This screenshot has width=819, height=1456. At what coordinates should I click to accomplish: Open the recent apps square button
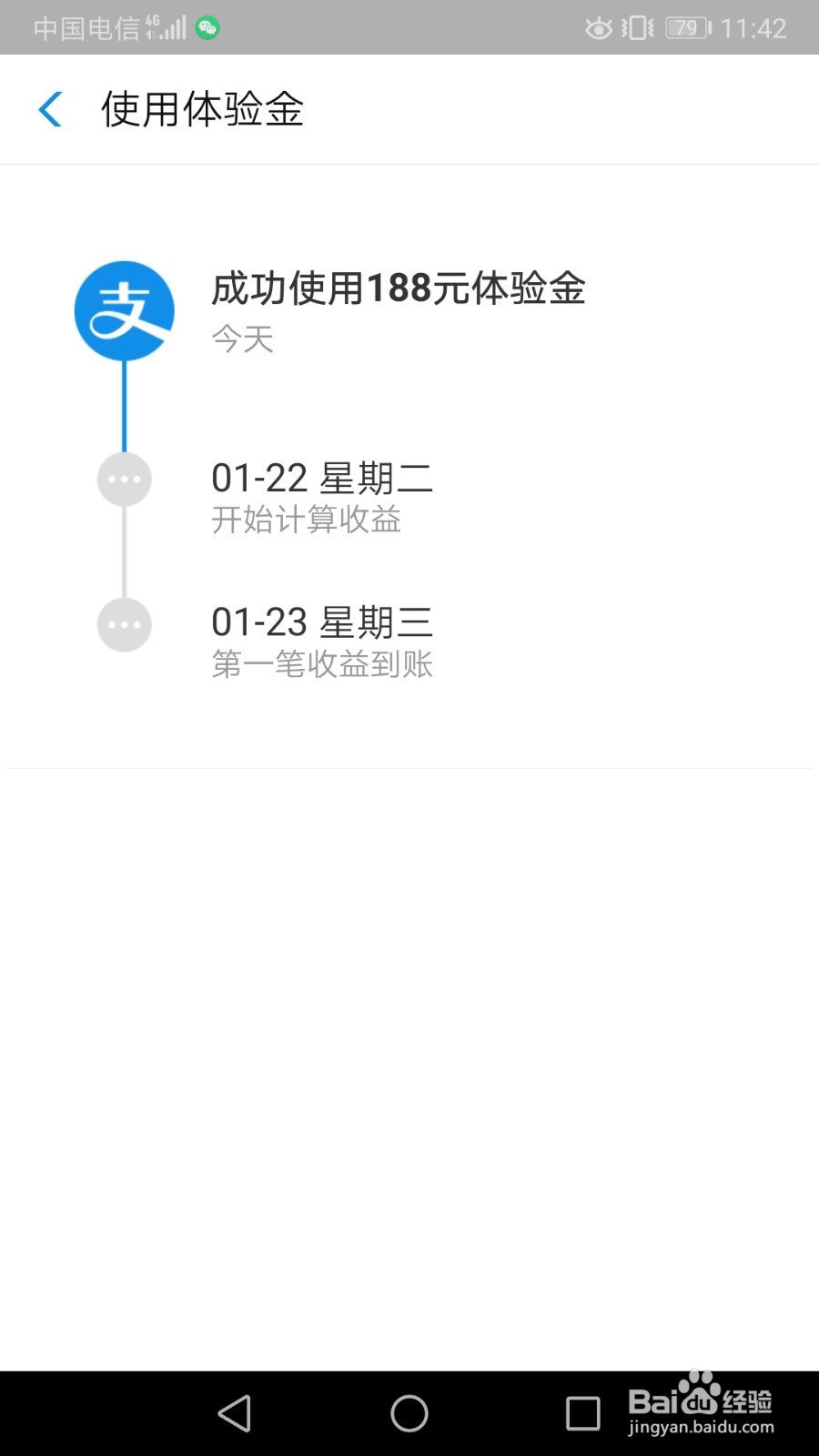click(581, 1414)
